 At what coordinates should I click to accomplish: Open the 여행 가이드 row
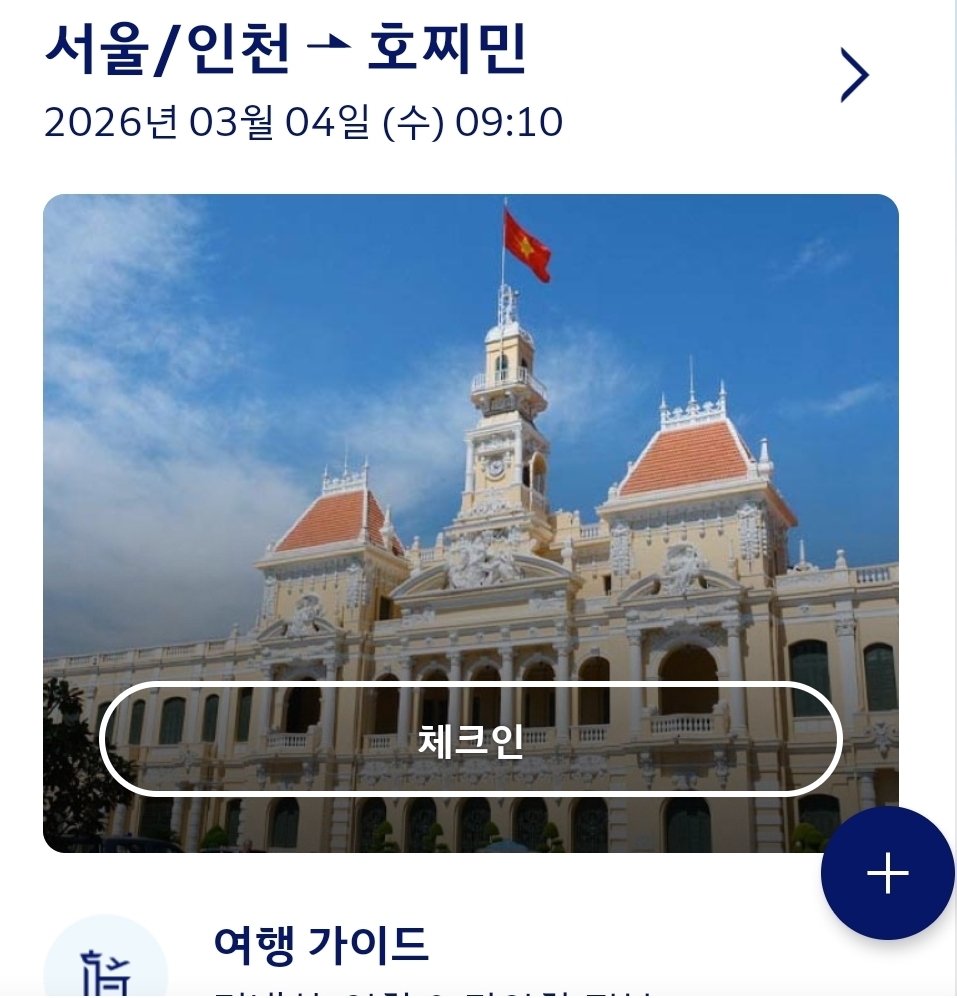(322, 945)
